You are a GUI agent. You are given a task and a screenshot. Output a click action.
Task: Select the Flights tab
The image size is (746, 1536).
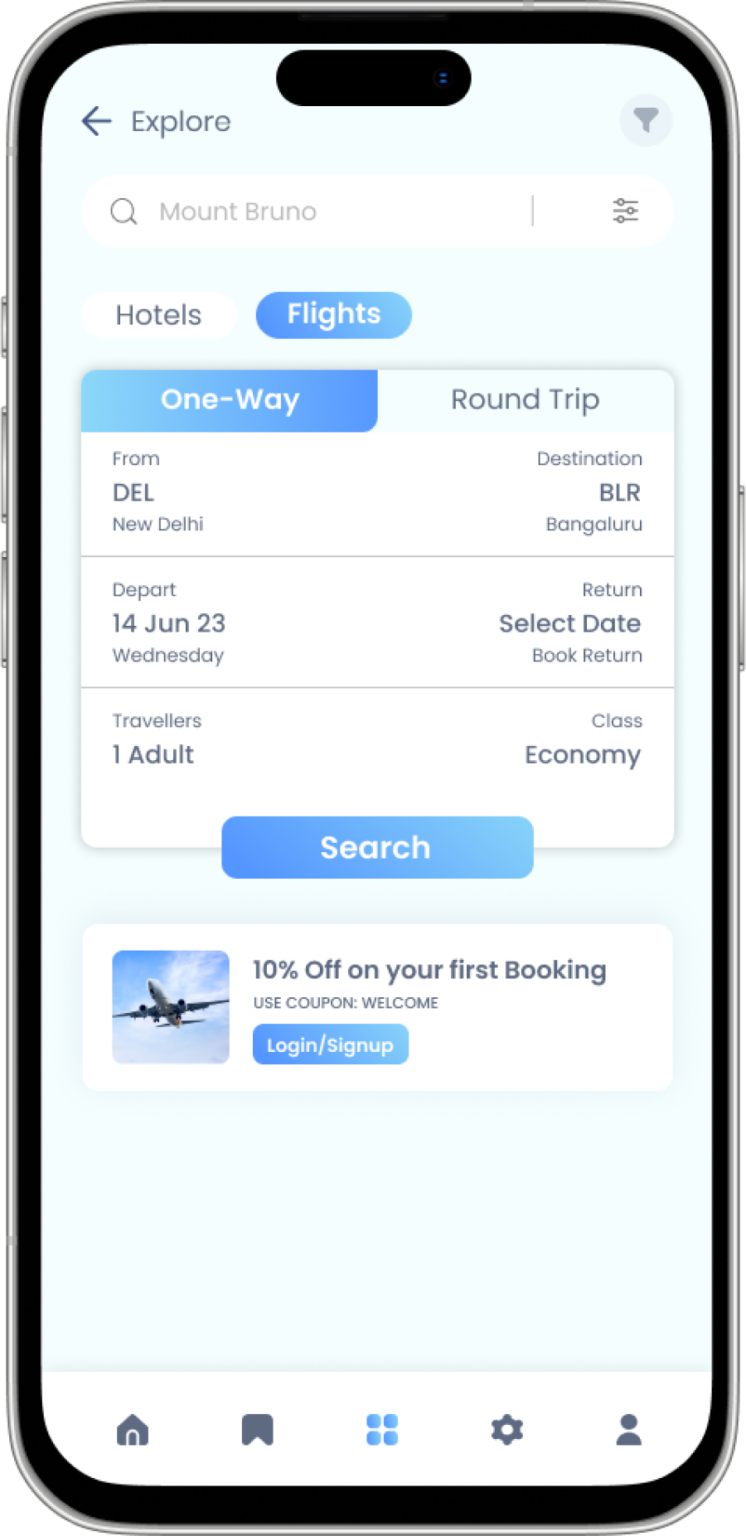[x=334, y=315]
